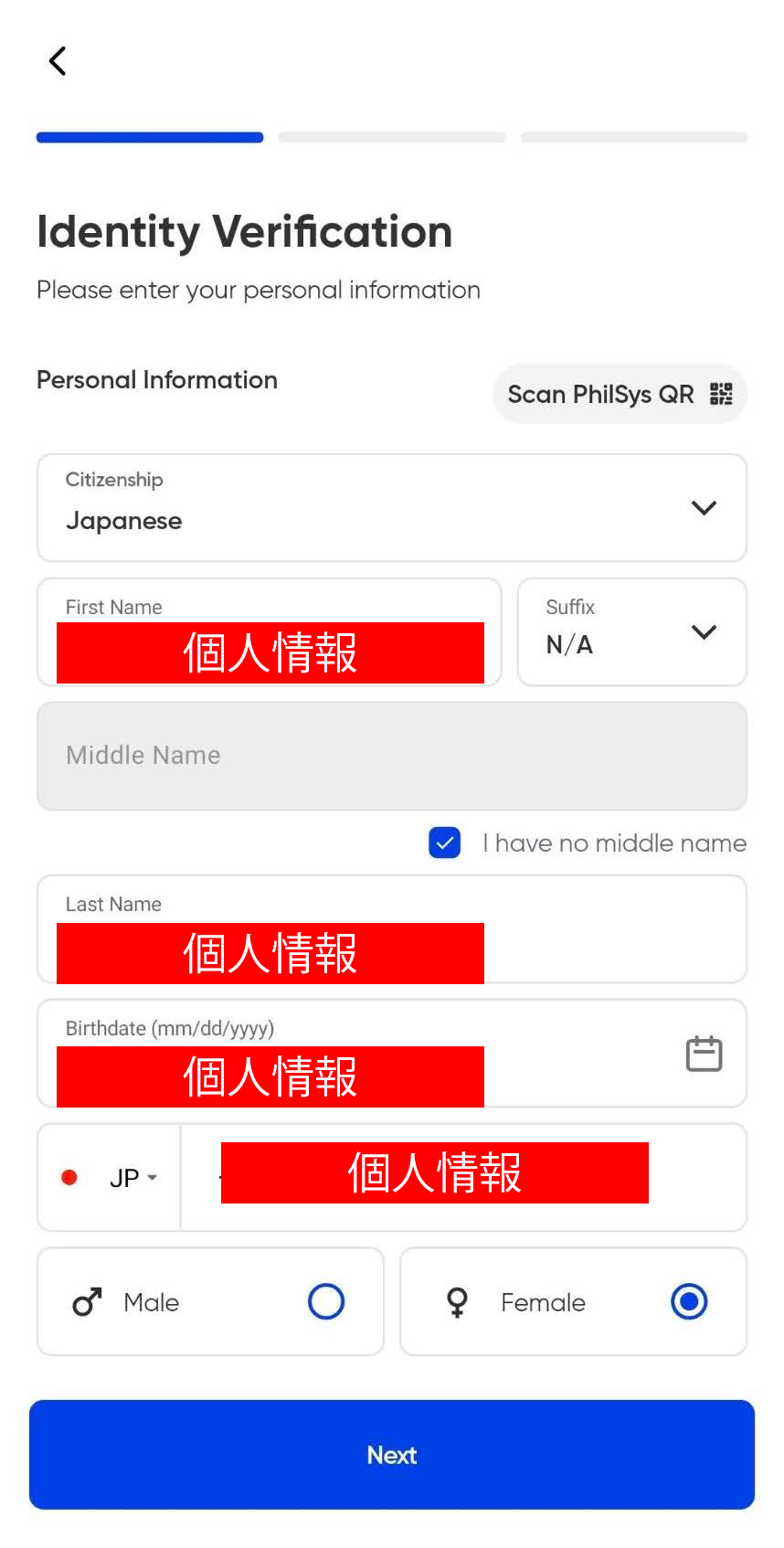
Task: Change the JP country code
Action: tap(110, 1178)
